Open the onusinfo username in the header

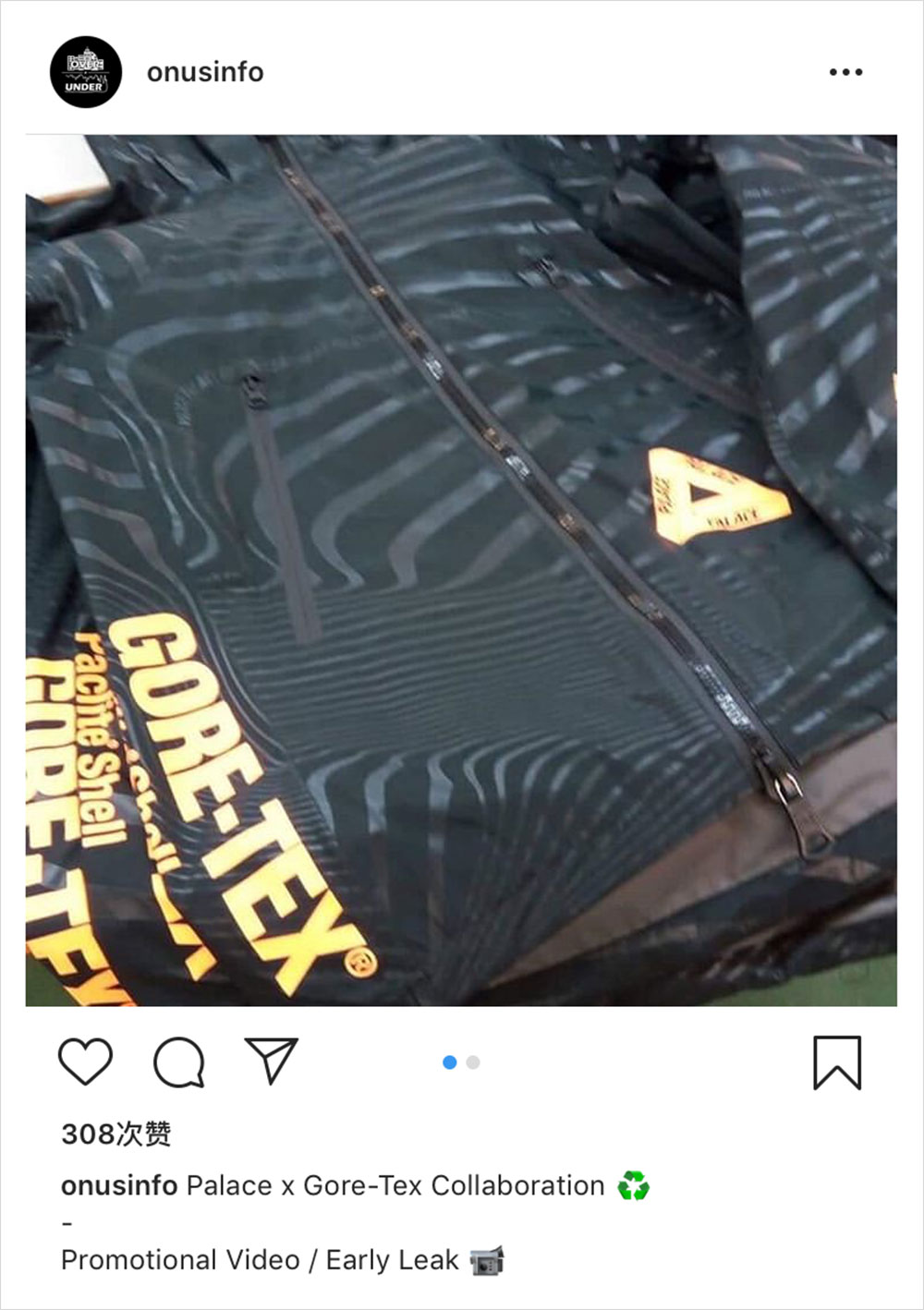(x=205, y=72)
